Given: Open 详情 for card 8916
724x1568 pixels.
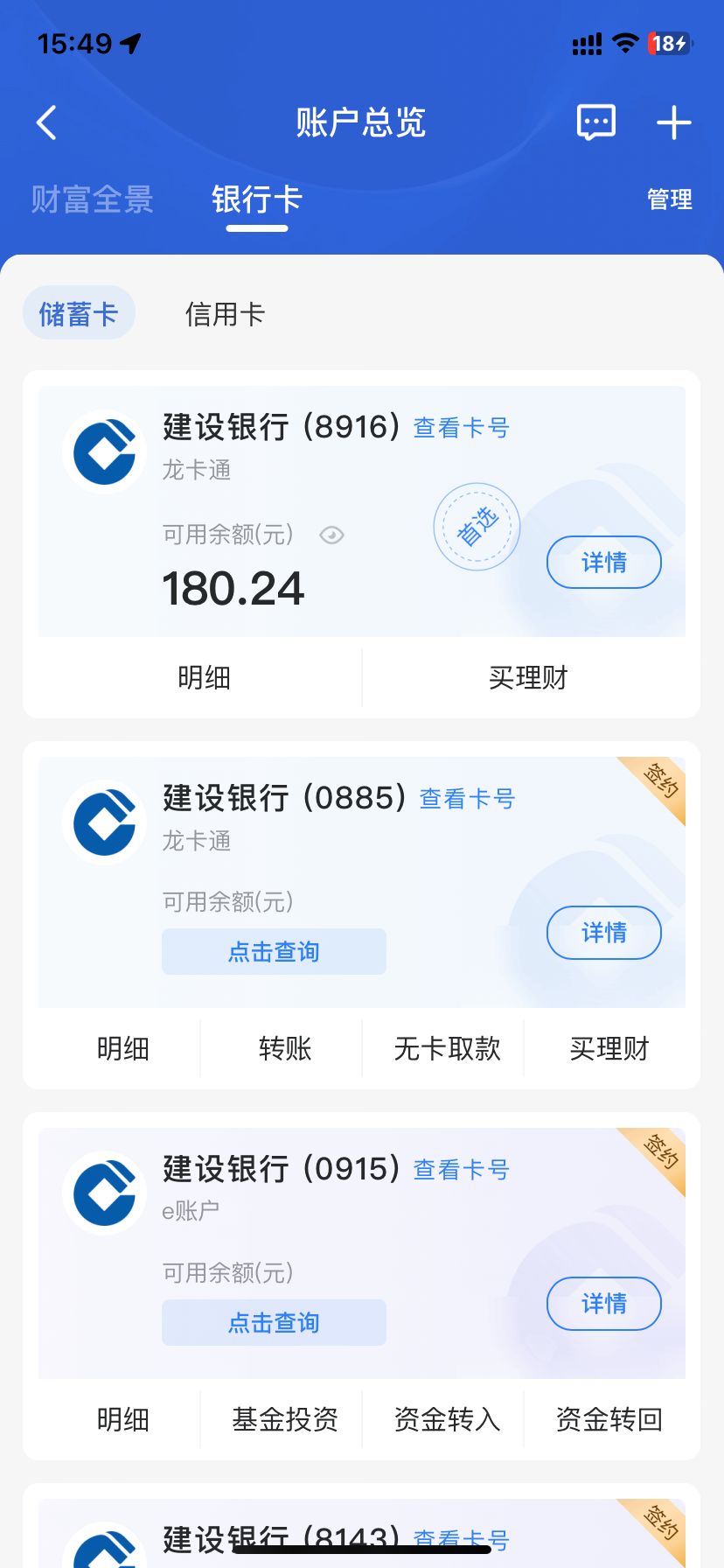Looking at the screenshot, I should [603, 562].
